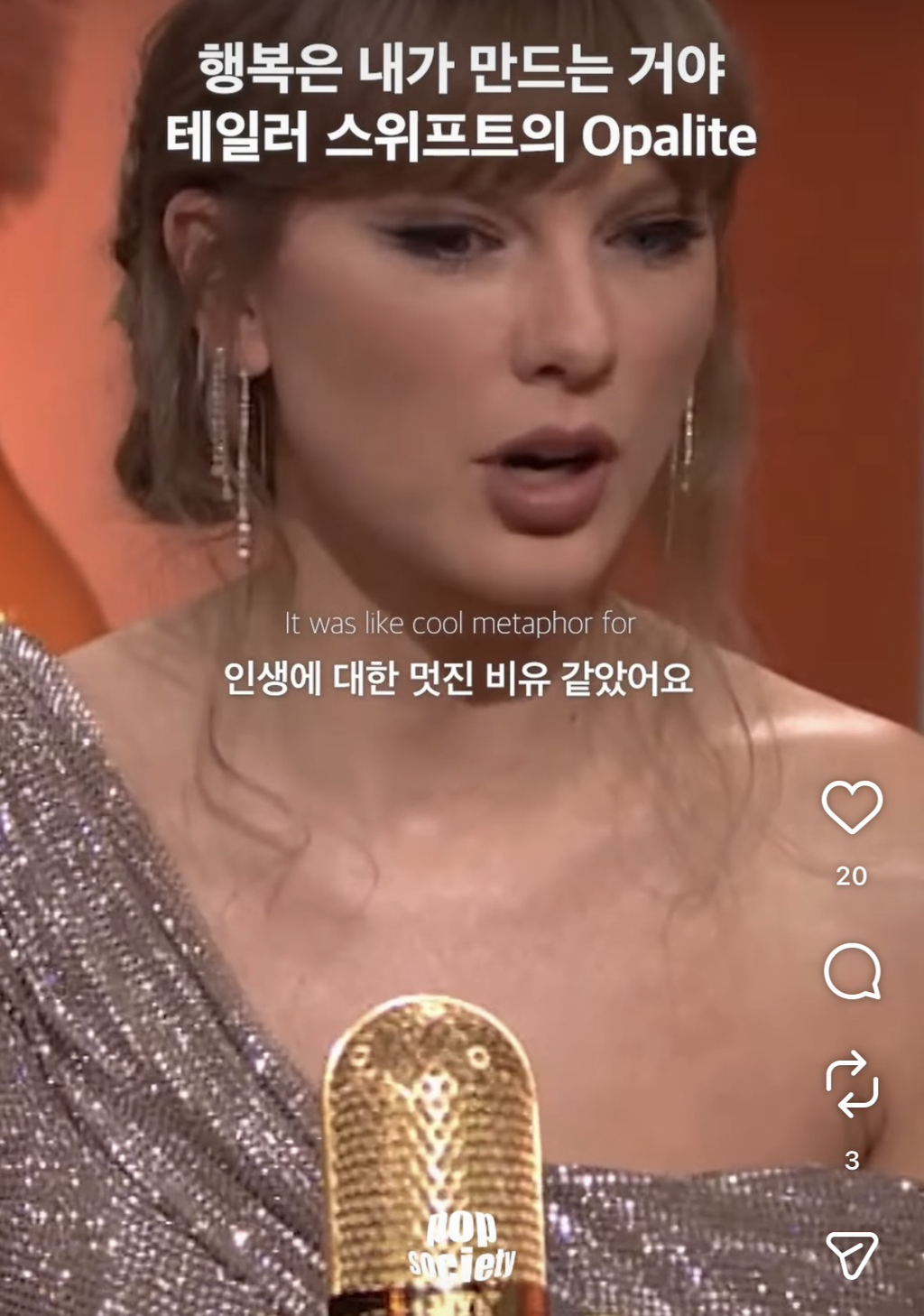Viewport: 924px width, 1316px height.
Task: Open the comments speech bubble
Action: pos(852,972)
